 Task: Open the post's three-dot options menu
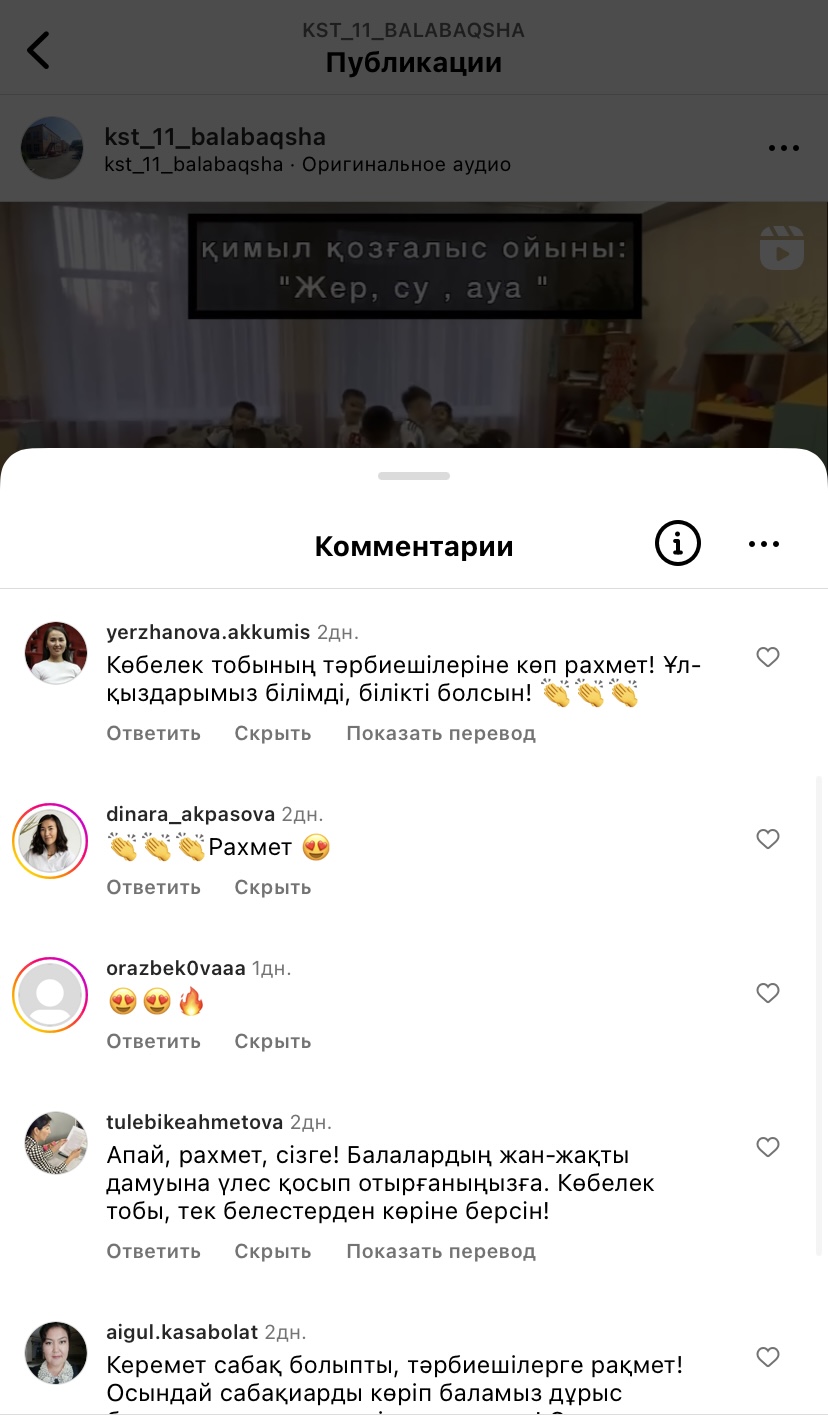[783, 148]
